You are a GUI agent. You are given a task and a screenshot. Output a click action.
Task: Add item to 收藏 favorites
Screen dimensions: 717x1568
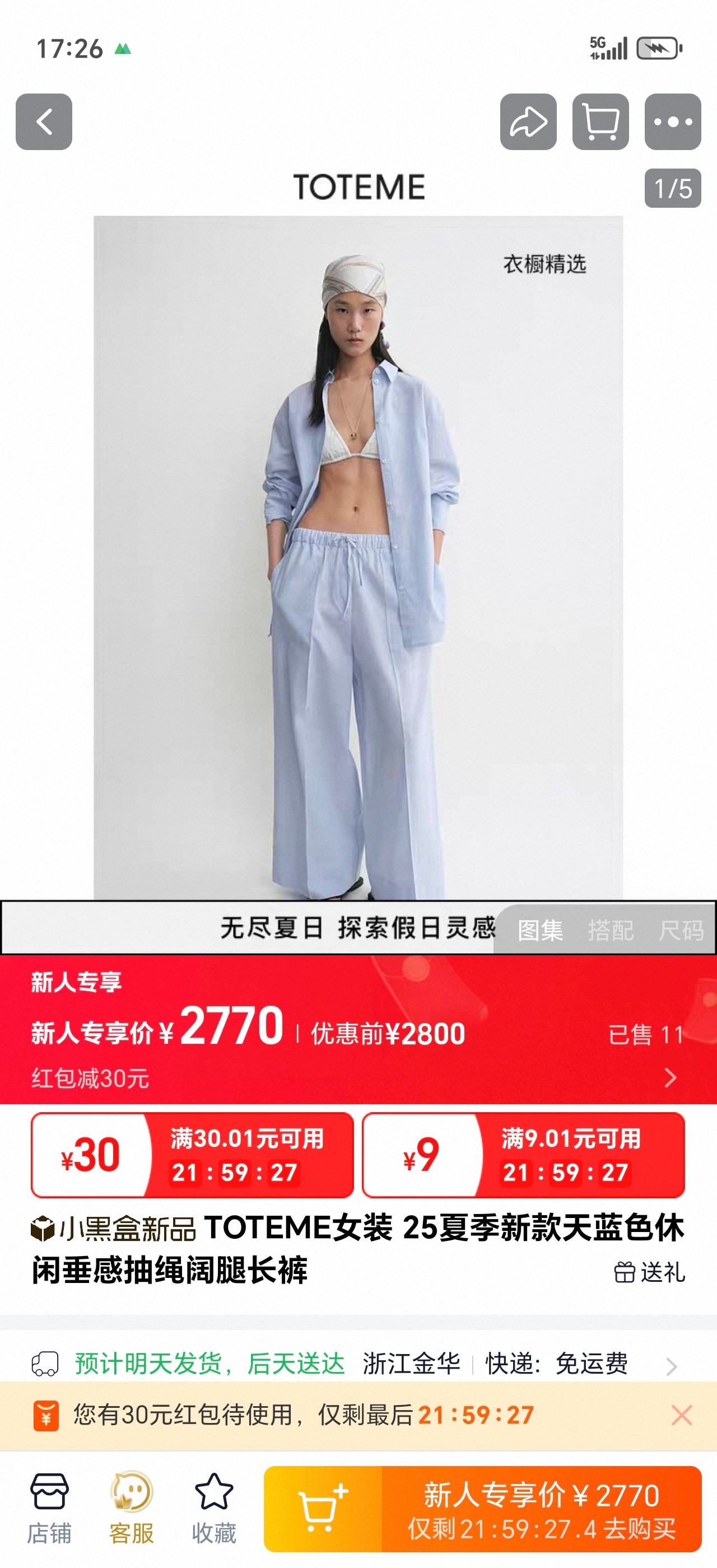213,1508
